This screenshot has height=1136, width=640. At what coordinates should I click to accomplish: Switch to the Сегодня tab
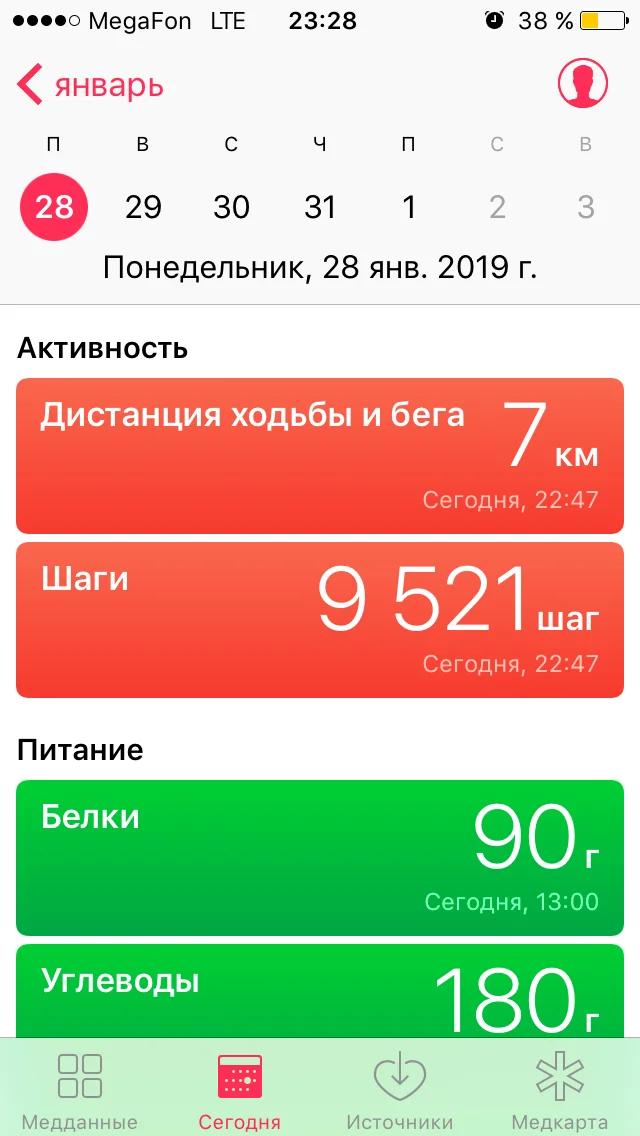[240, 1088]
